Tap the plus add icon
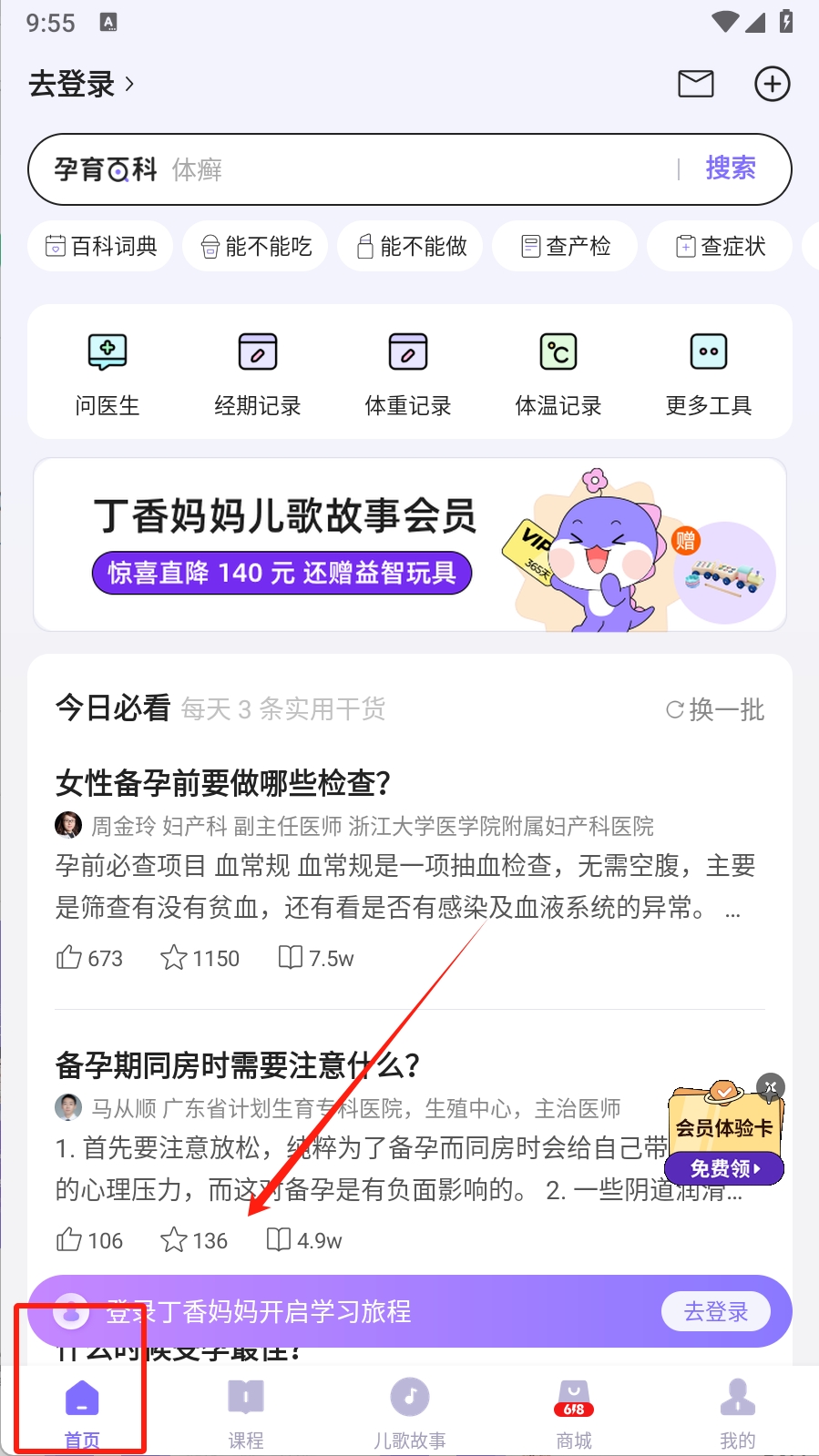The image size is (819, 1456). pos(772,84)
